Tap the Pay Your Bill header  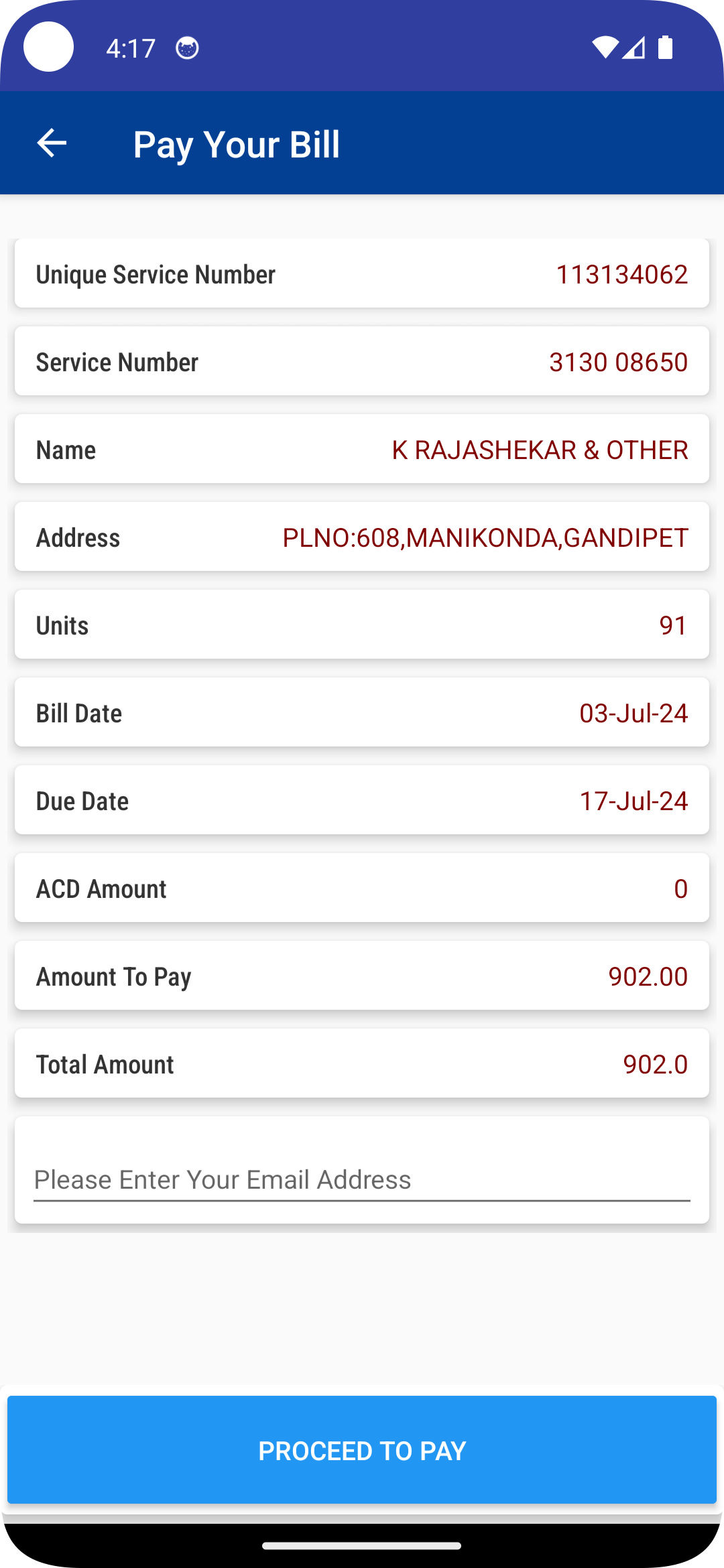pyautogui.click(x=236, y=143)
